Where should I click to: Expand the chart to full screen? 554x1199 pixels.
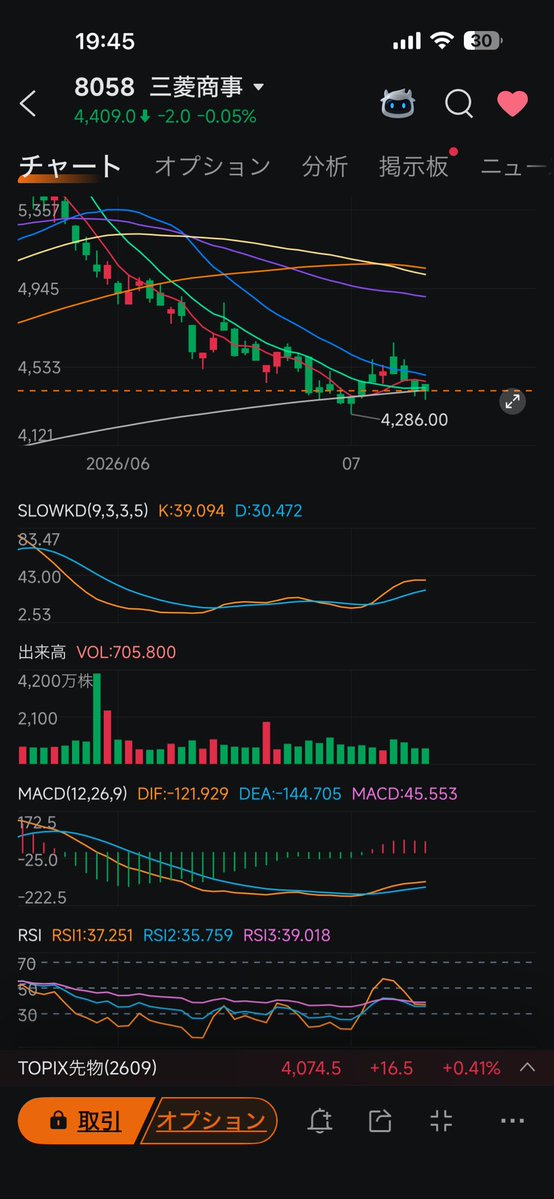(512, 401)
